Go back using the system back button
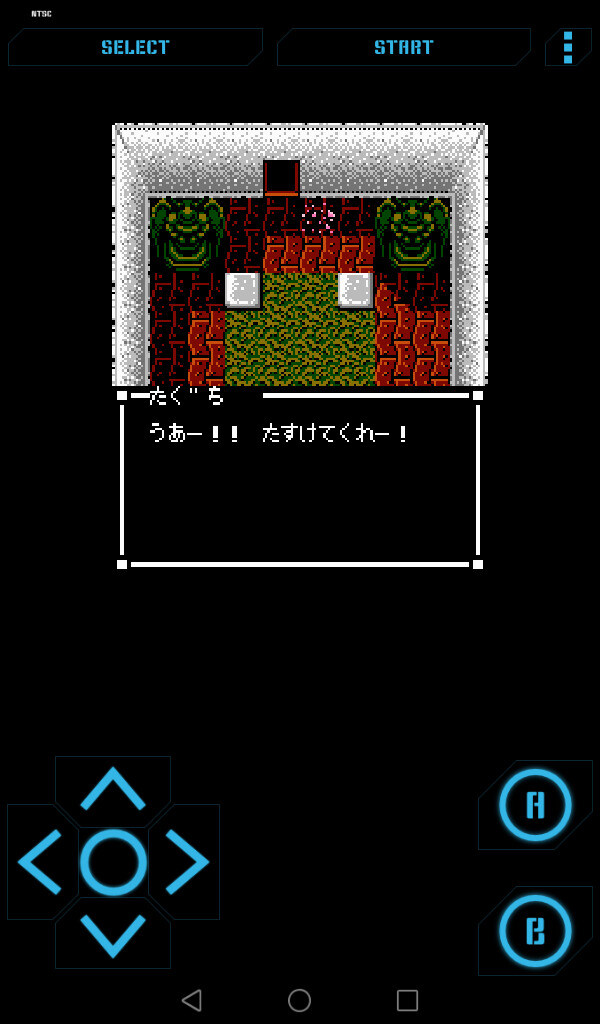Image resolution: width=600 pixels, height=1024 pixels. [x=191, y=1000]
